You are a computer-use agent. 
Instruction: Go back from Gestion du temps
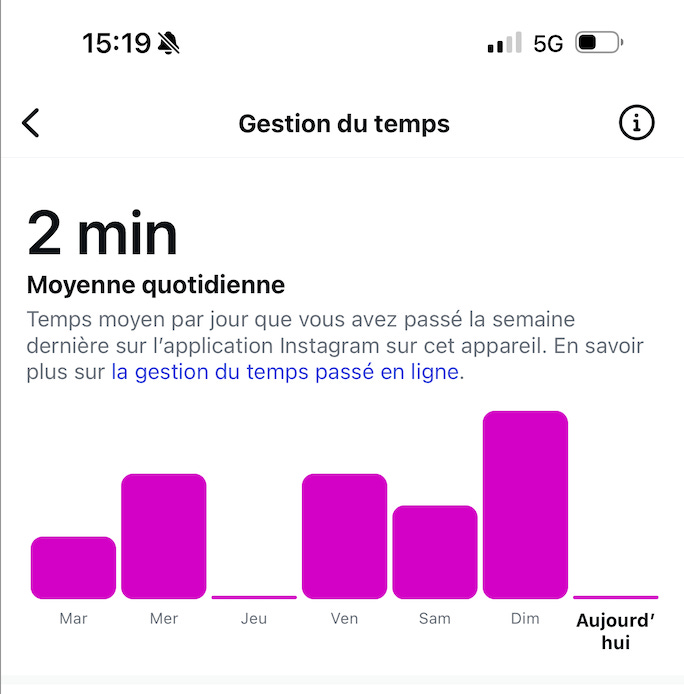click(31, 123)
